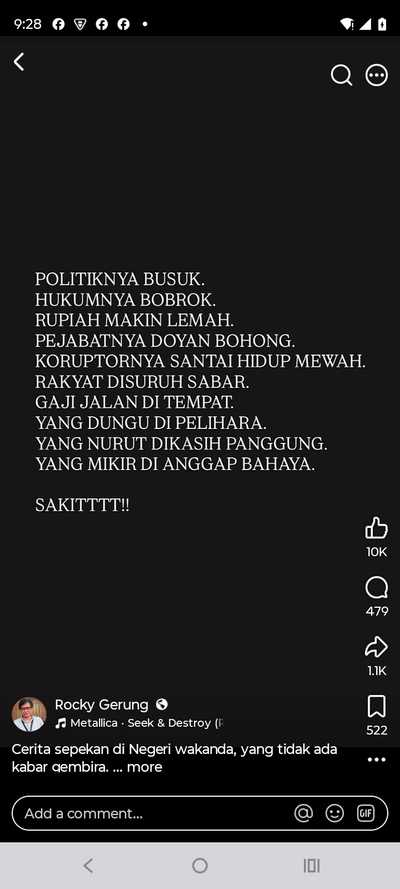Save the reel with the bookmark icon

pyautogui.click(x=377, y=706)
